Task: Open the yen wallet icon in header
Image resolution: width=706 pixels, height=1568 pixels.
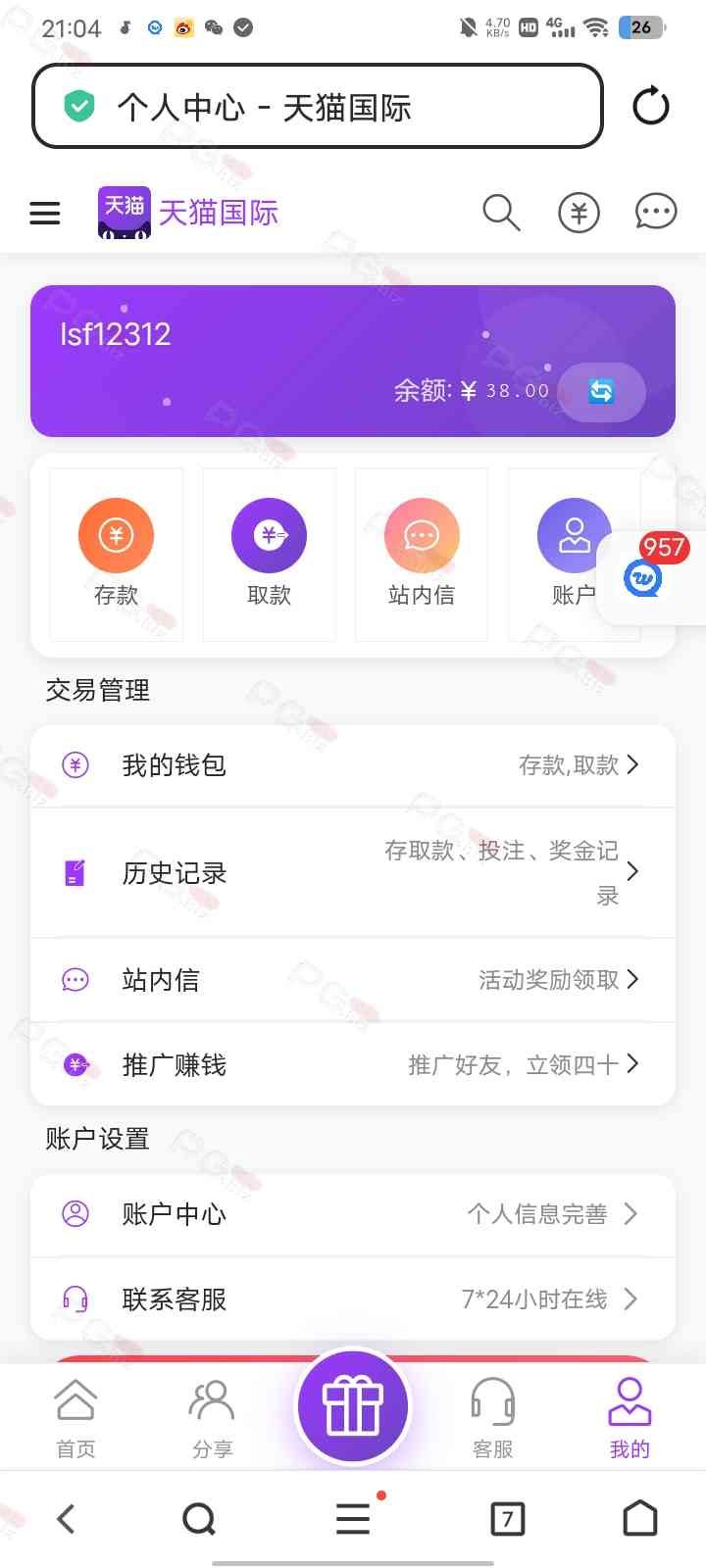Action: [x=579, y=212]
